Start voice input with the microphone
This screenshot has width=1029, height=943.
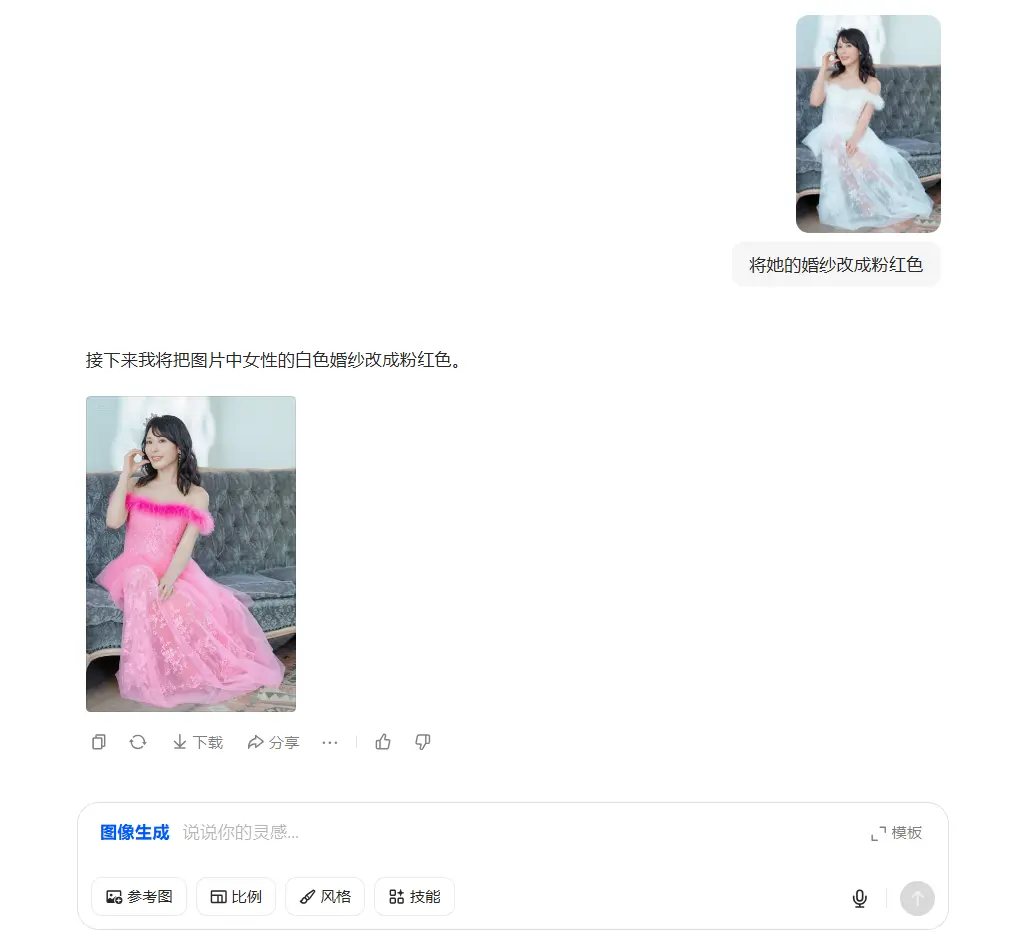[859, 898]
